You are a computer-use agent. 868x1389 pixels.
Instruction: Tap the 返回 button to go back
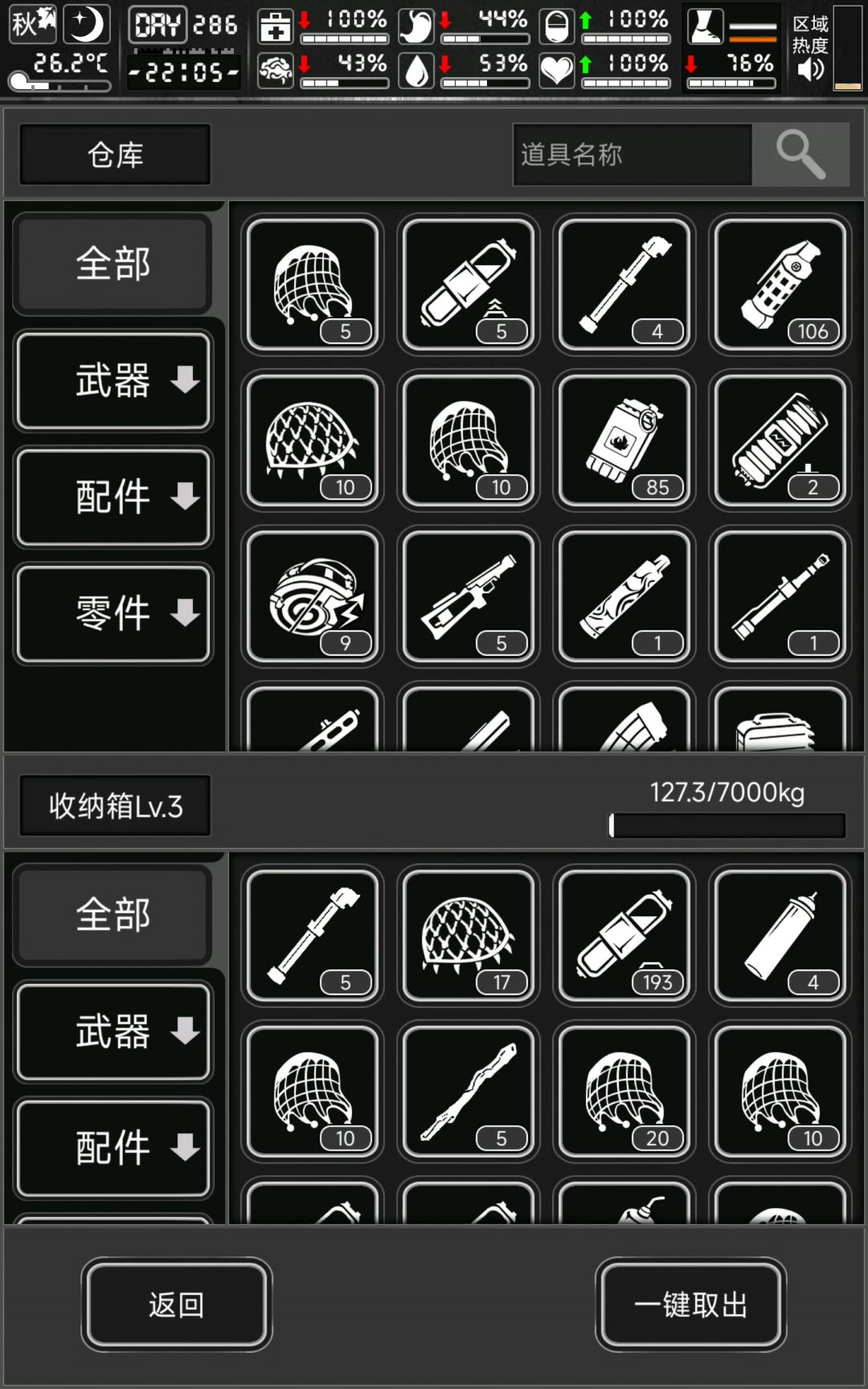[176, 1304]
